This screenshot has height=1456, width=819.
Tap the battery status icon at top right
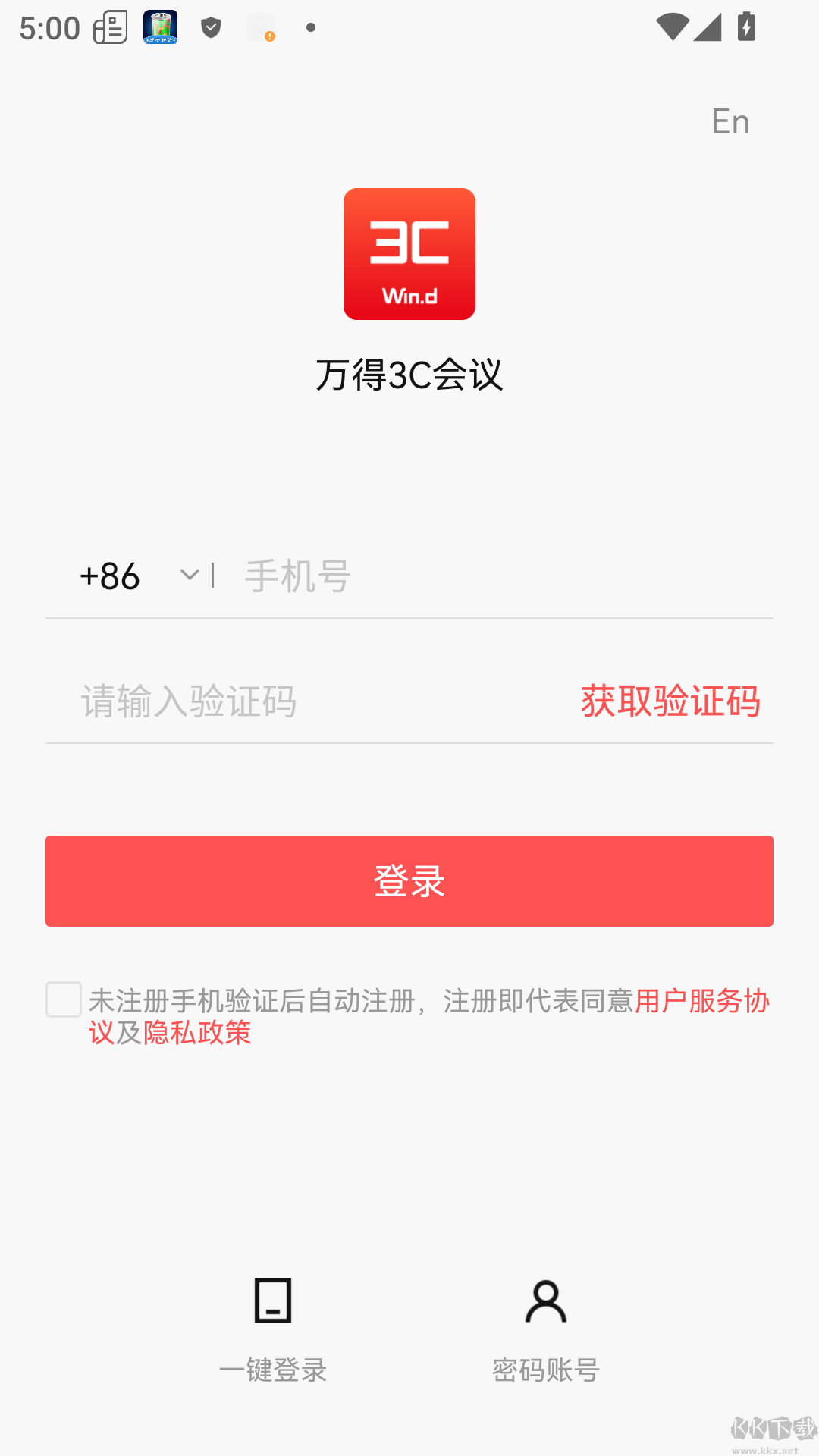tap(745, 27)
